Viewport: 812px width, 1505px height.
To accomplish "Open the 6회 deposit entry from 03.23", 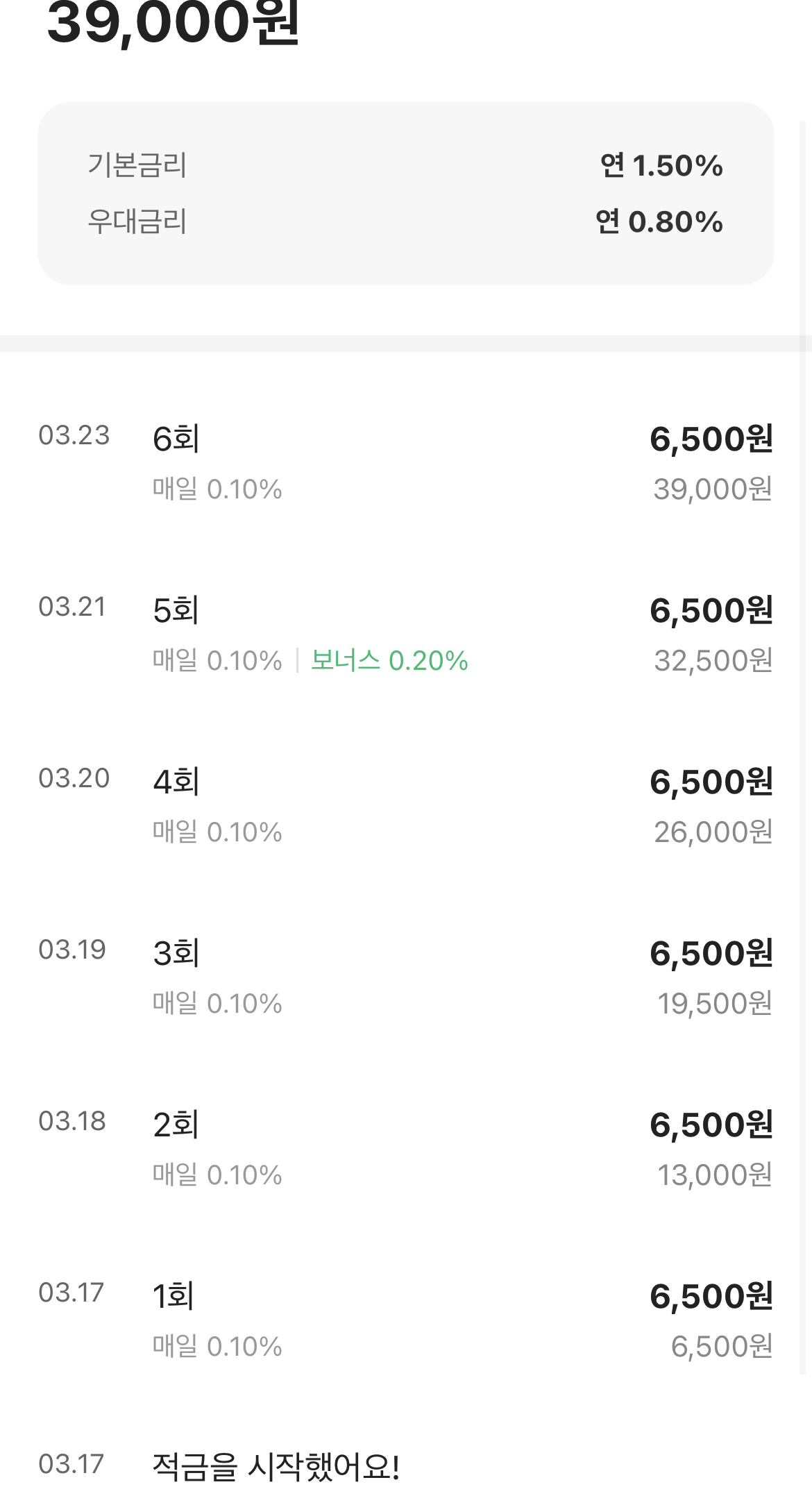I will pos(406,463).
